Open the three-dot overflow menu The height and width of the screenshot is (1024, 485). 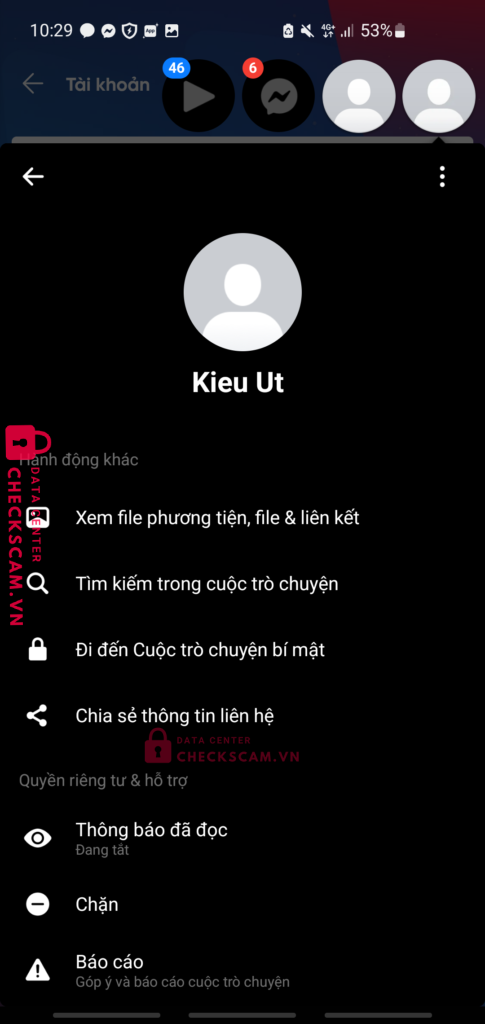(x=442, y=176)
